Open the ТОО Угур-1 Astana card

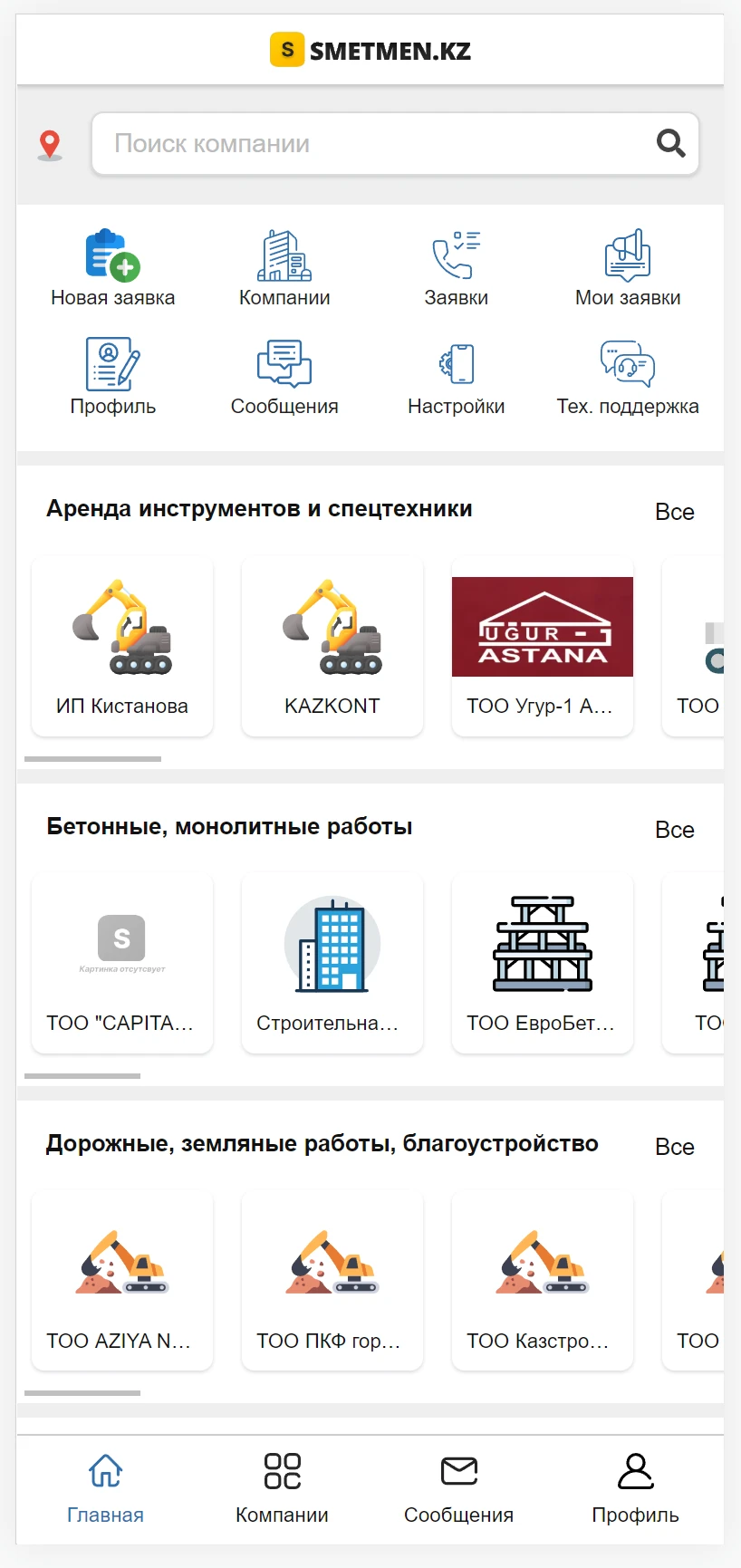pos(543,646)
